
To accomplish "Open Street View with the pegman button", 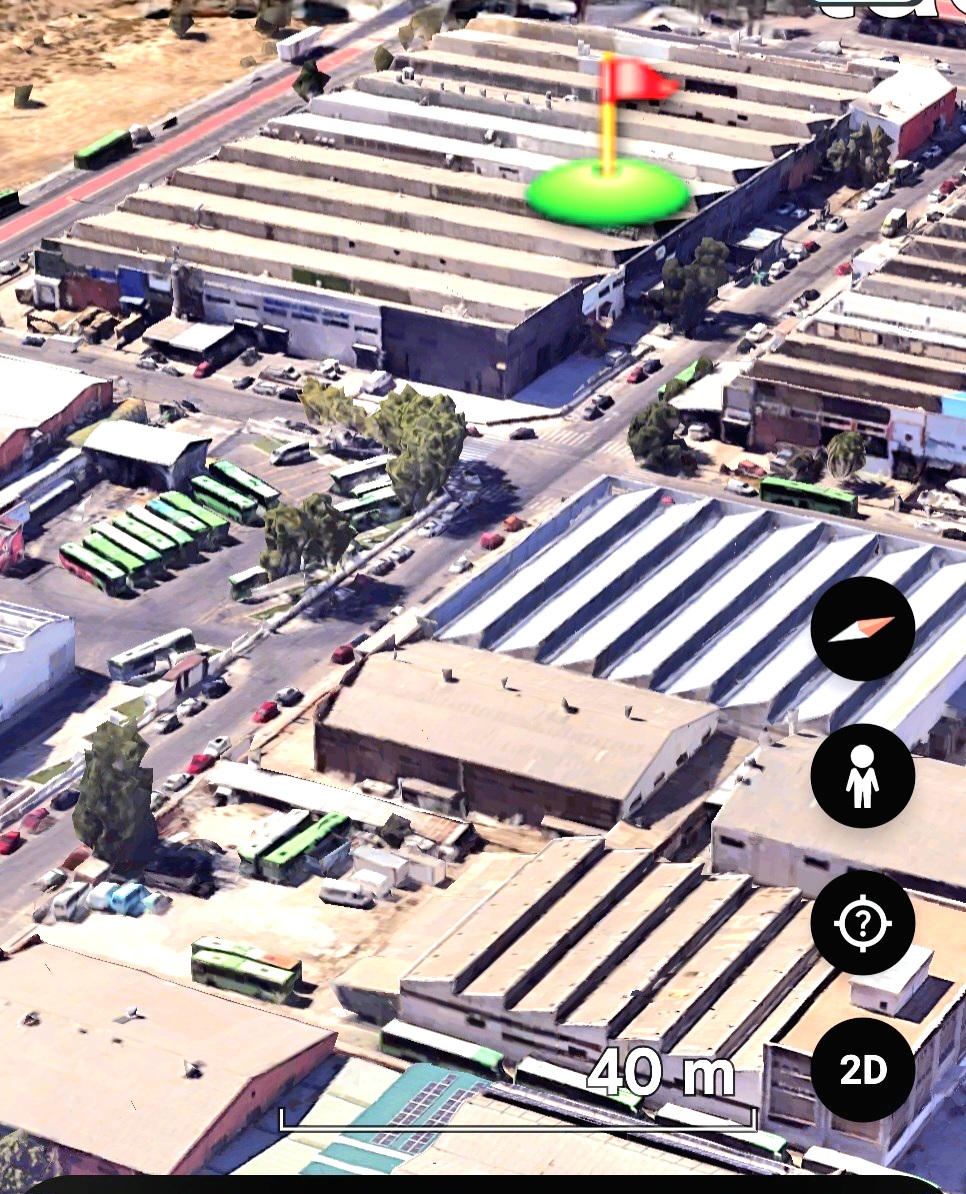I will (x=862, y=776).
